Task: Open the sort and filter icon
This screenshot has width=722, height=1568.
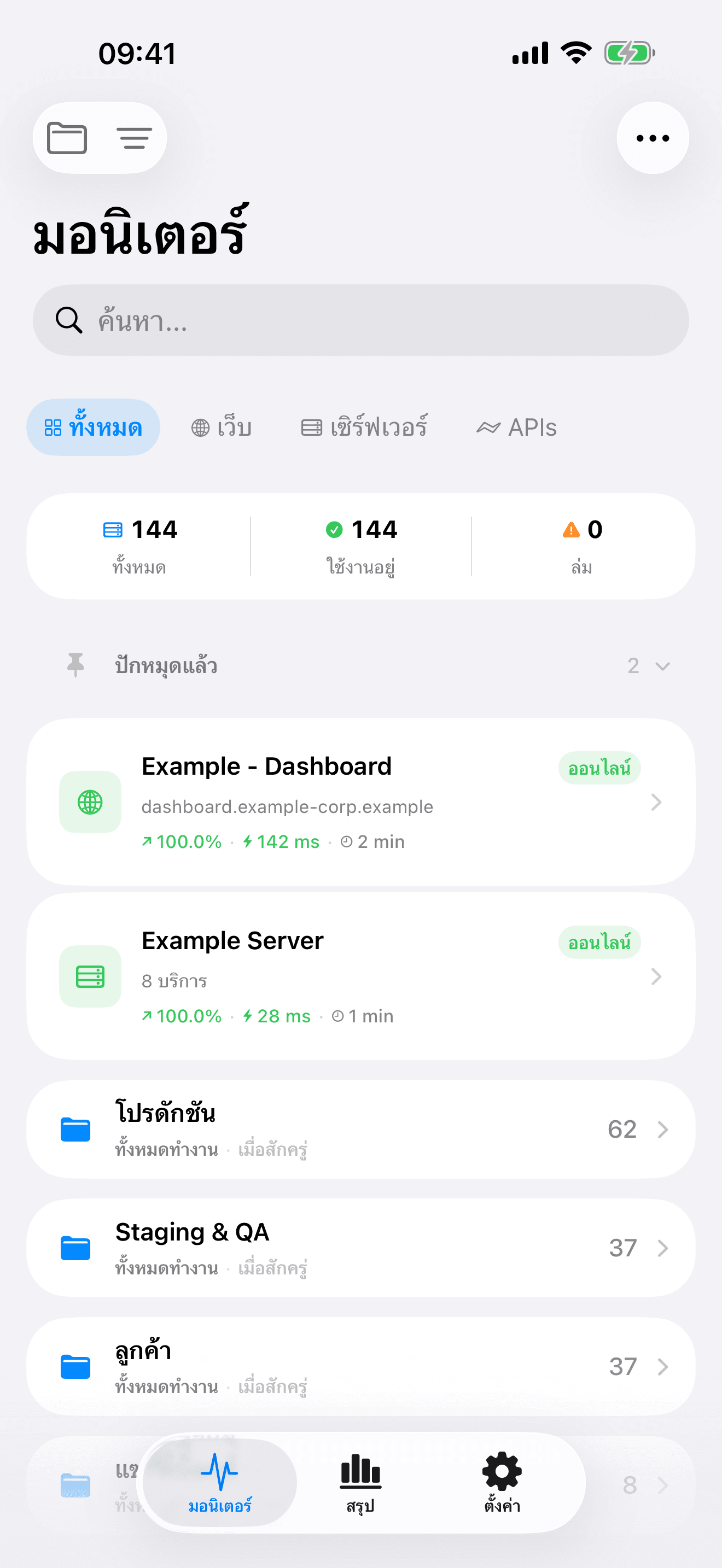Action: [134, 138]
